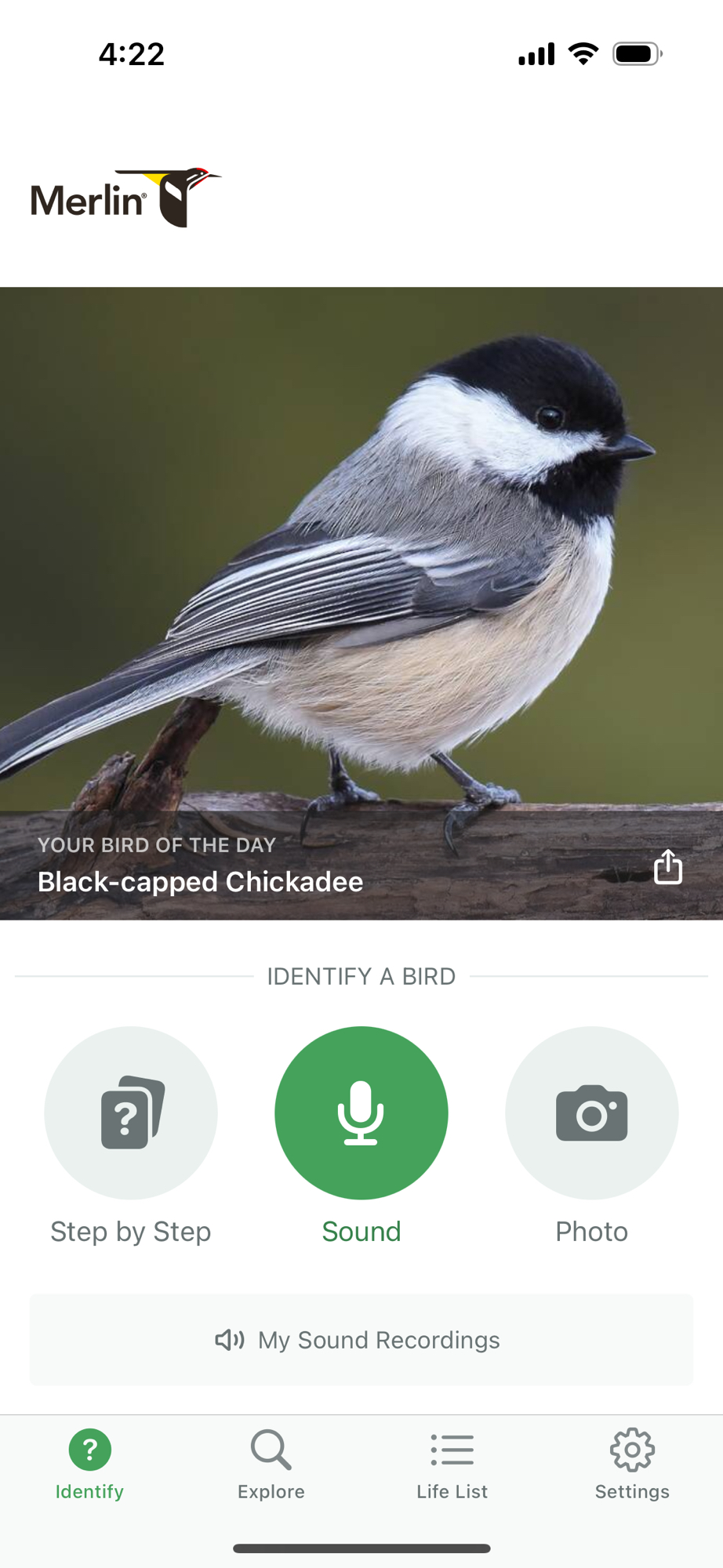Start Sound ID with the microphone button
The image size is (723, 1568).
(x=361, y=1112)
